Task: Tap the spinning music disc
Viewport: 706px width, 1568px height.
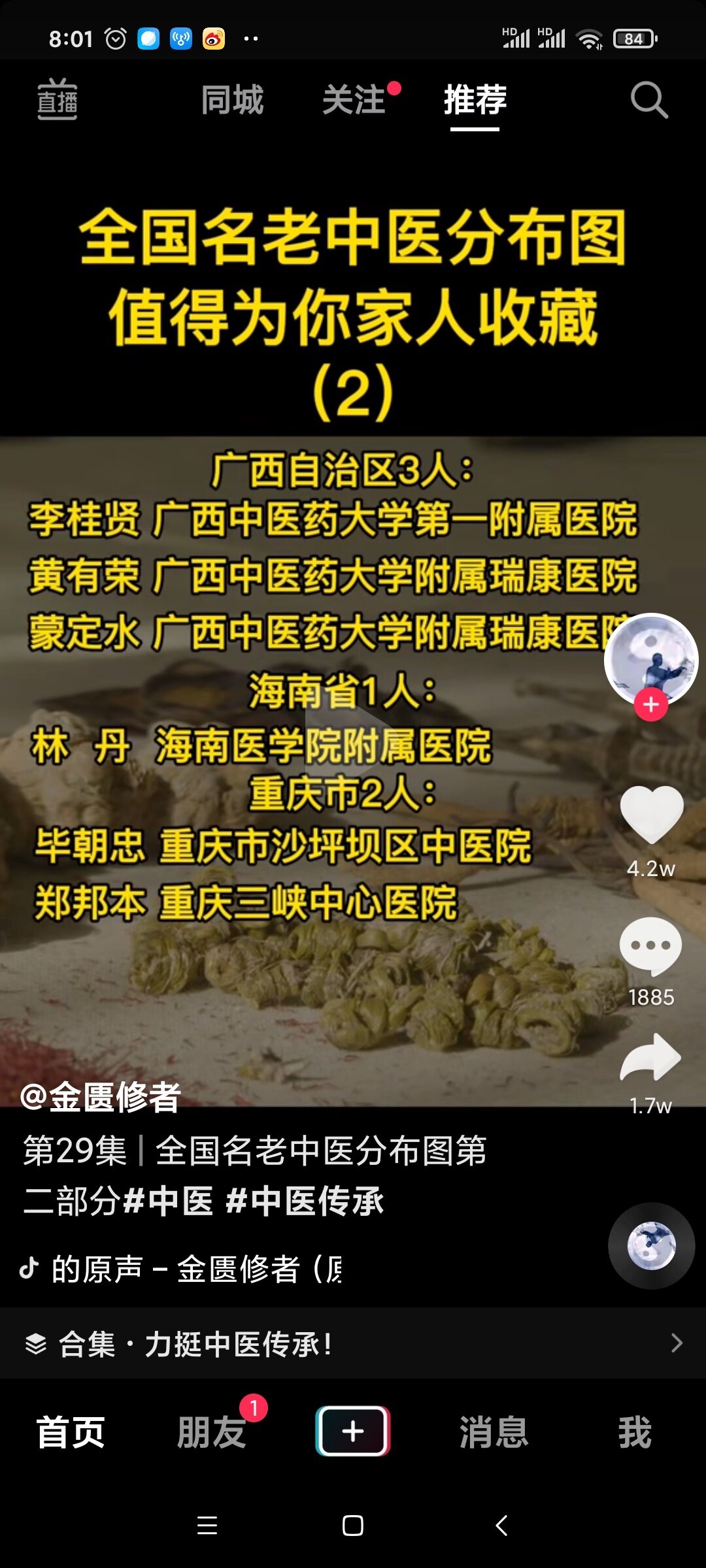Action: tap(651, 1245)
